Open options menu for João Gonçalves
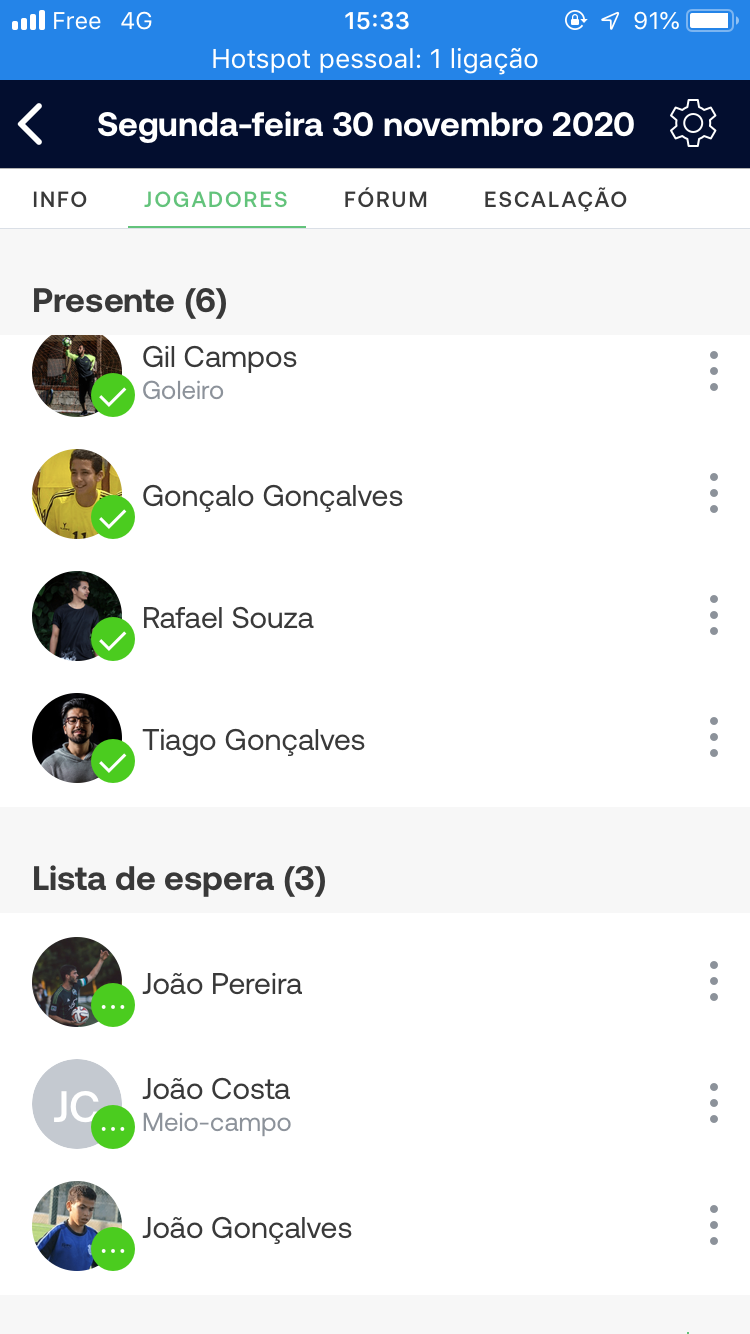Image resolution: width=750 pixels, height=1334 pixels. pos(713,1226)
